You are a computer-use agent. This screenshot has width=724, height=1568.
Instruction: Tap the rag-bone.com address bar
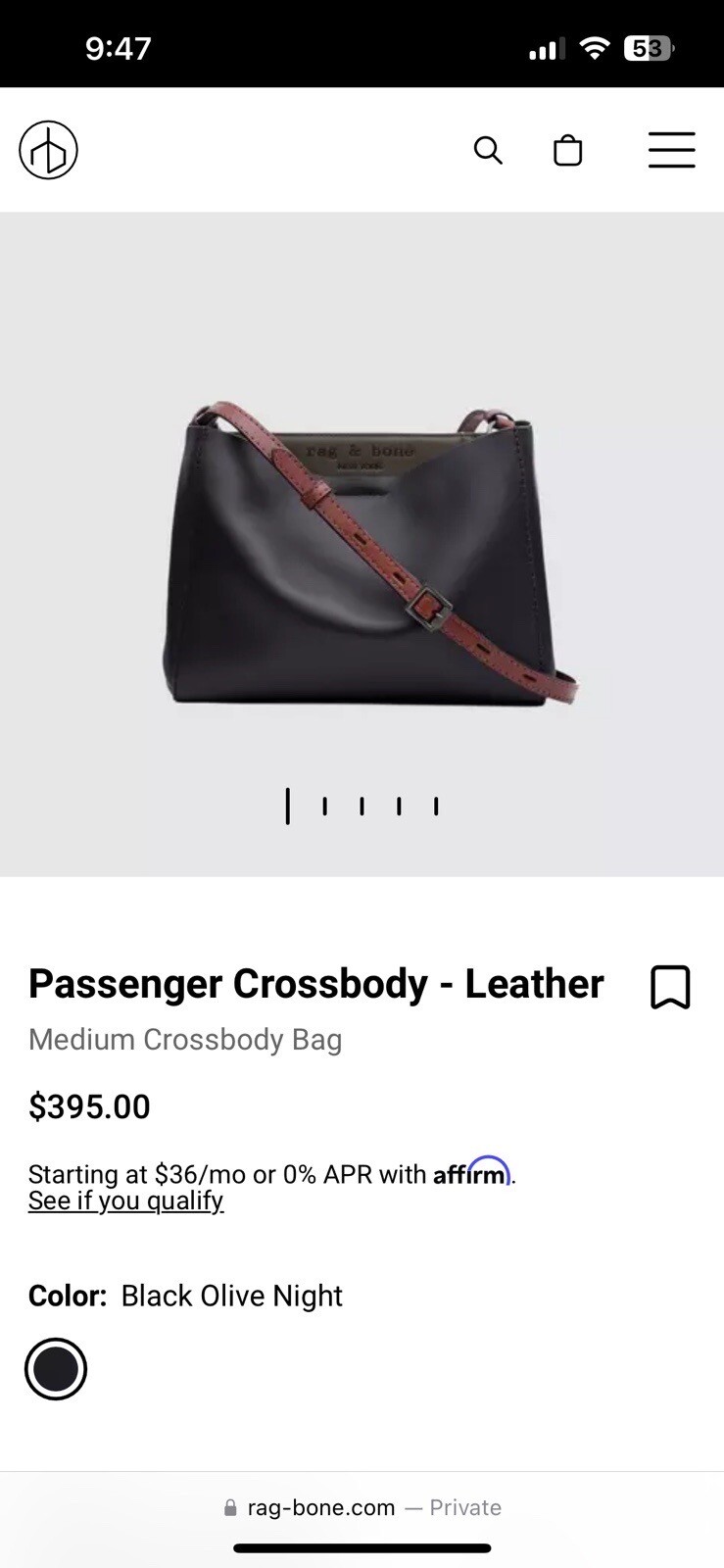362,1507
